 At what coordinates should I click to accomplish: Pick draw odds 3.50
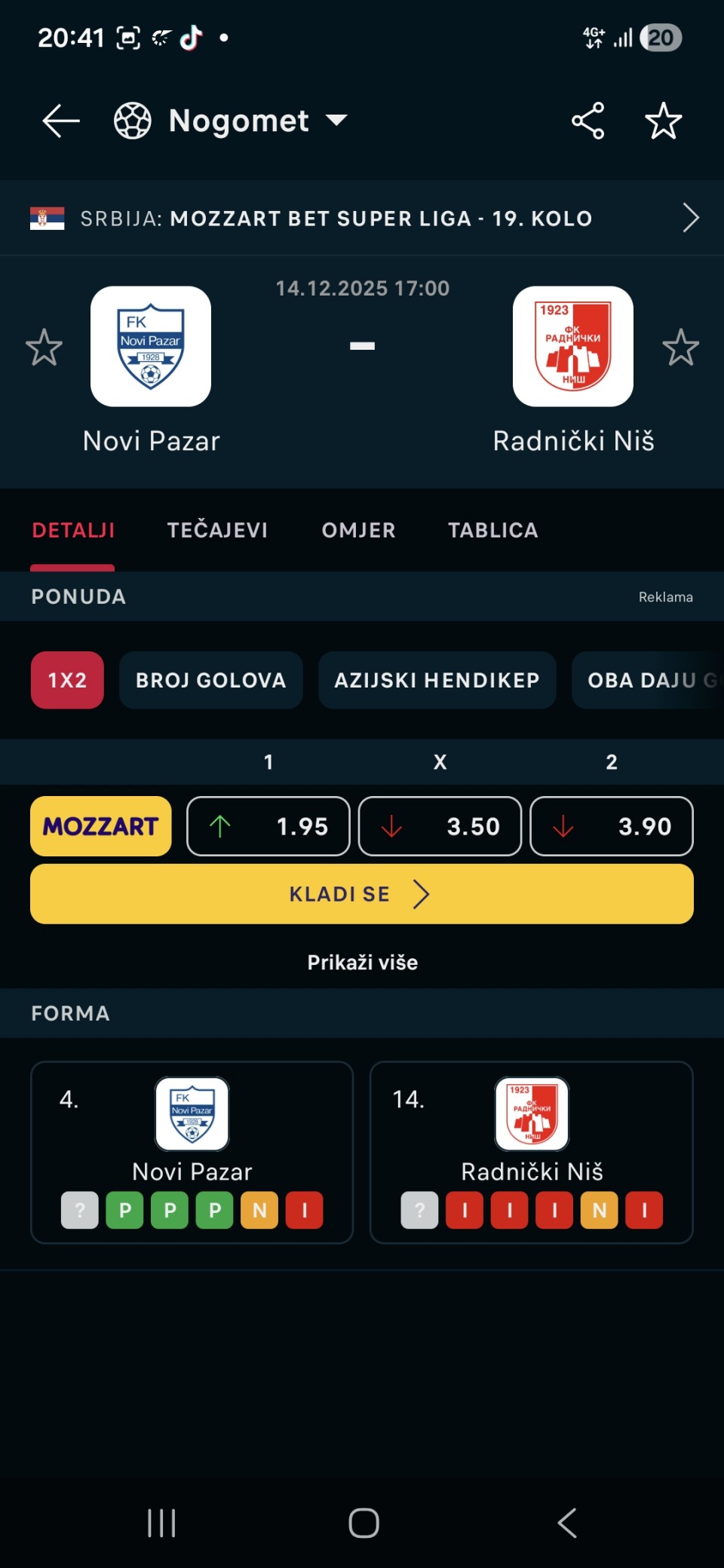pyautogui.click(x=440, y=826)
